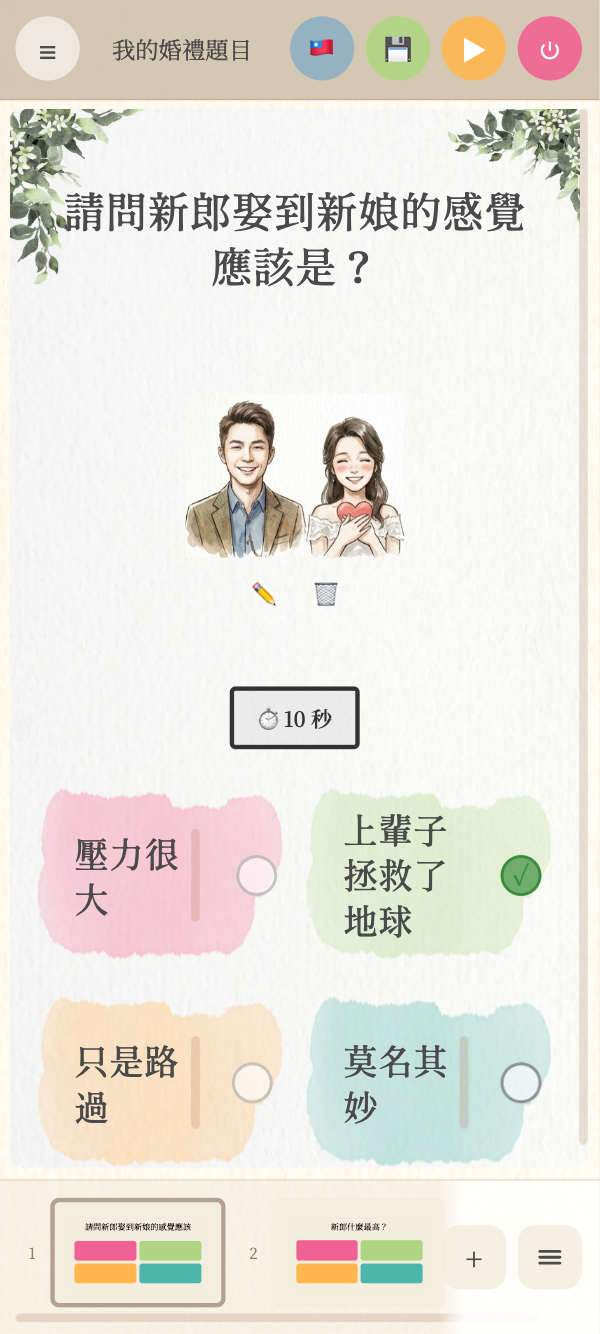This screenshot has height=1334, width=600.
Task: Select the radio for 上輩子拯救了地球
Action: [520, 876]
